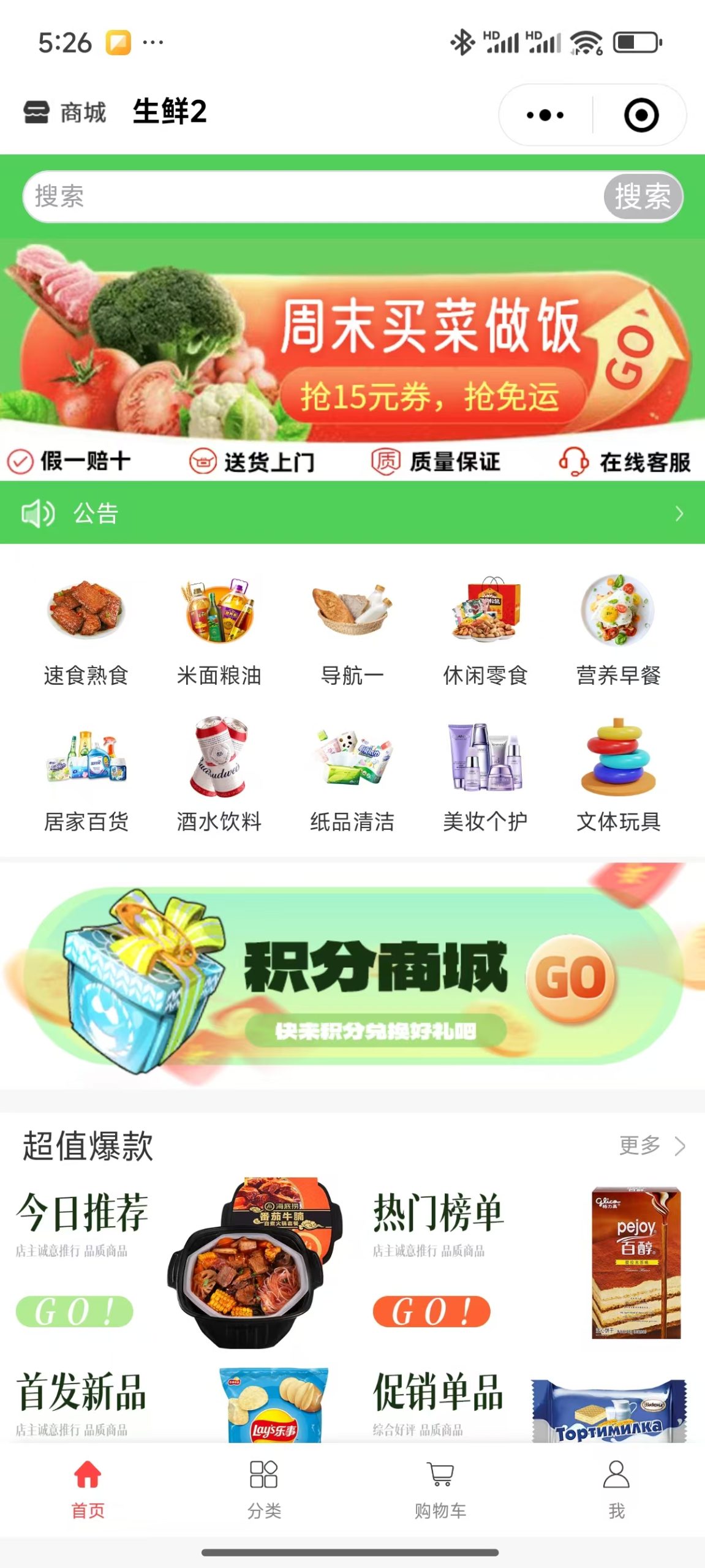Tap the 商城 store button

point(65,113)
